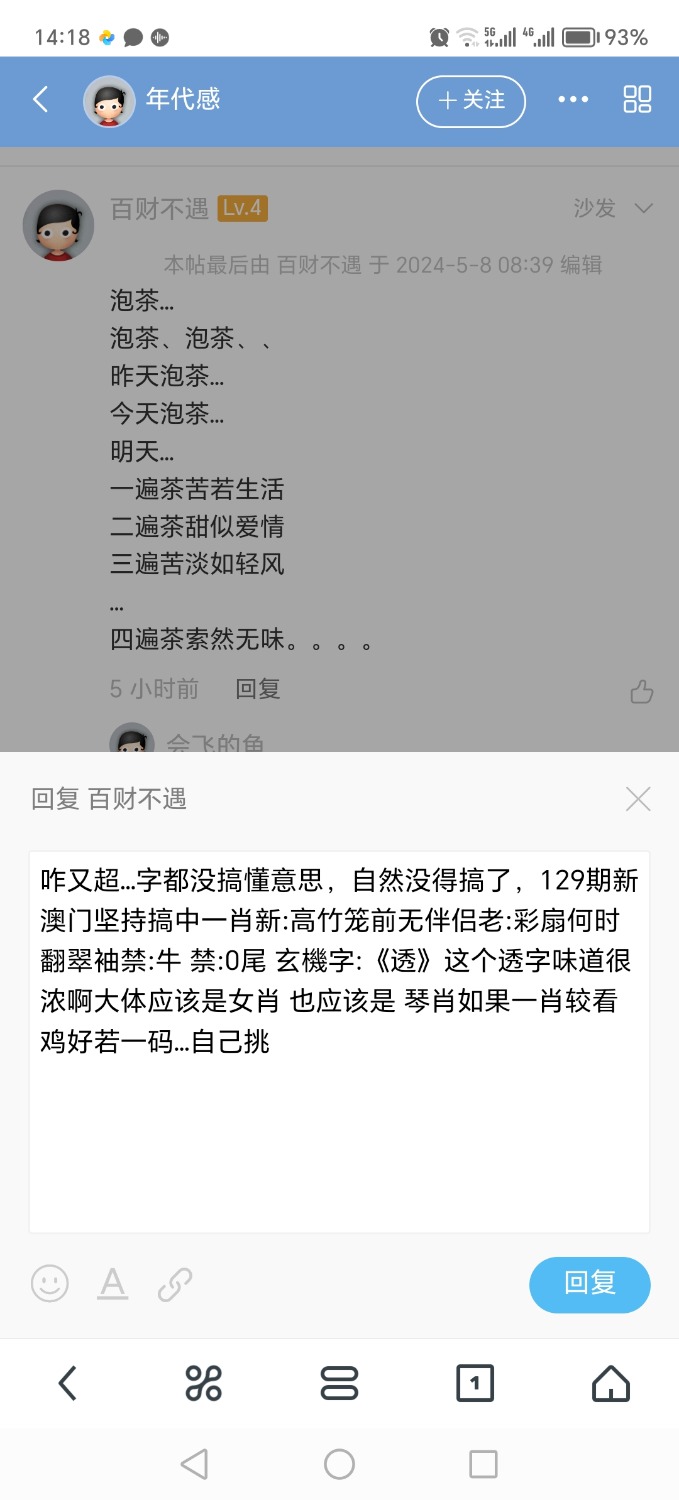The image size is (679, 1500).
Task: Submit reply with the blue 回复 button
Action: point(590,1284)
